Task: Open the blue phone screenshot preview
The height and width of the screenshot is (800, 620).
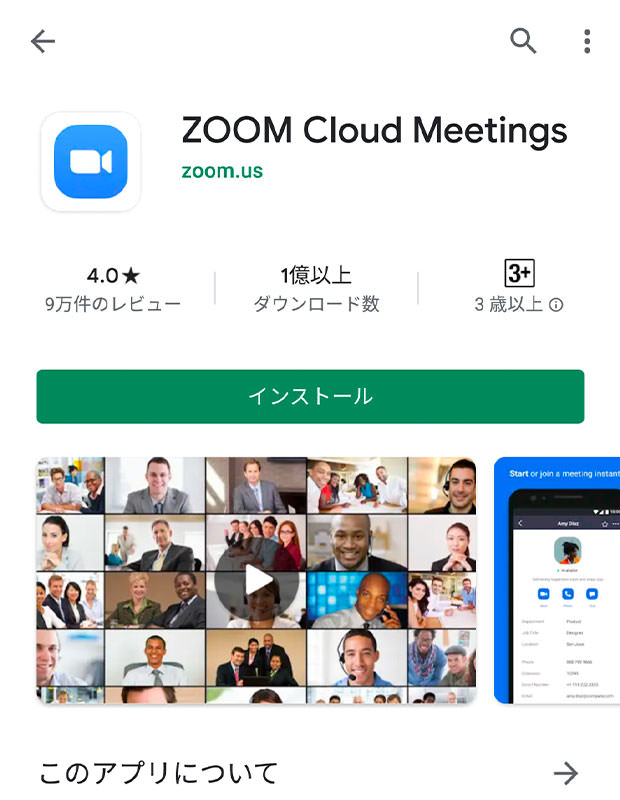Action: point(558,580)
